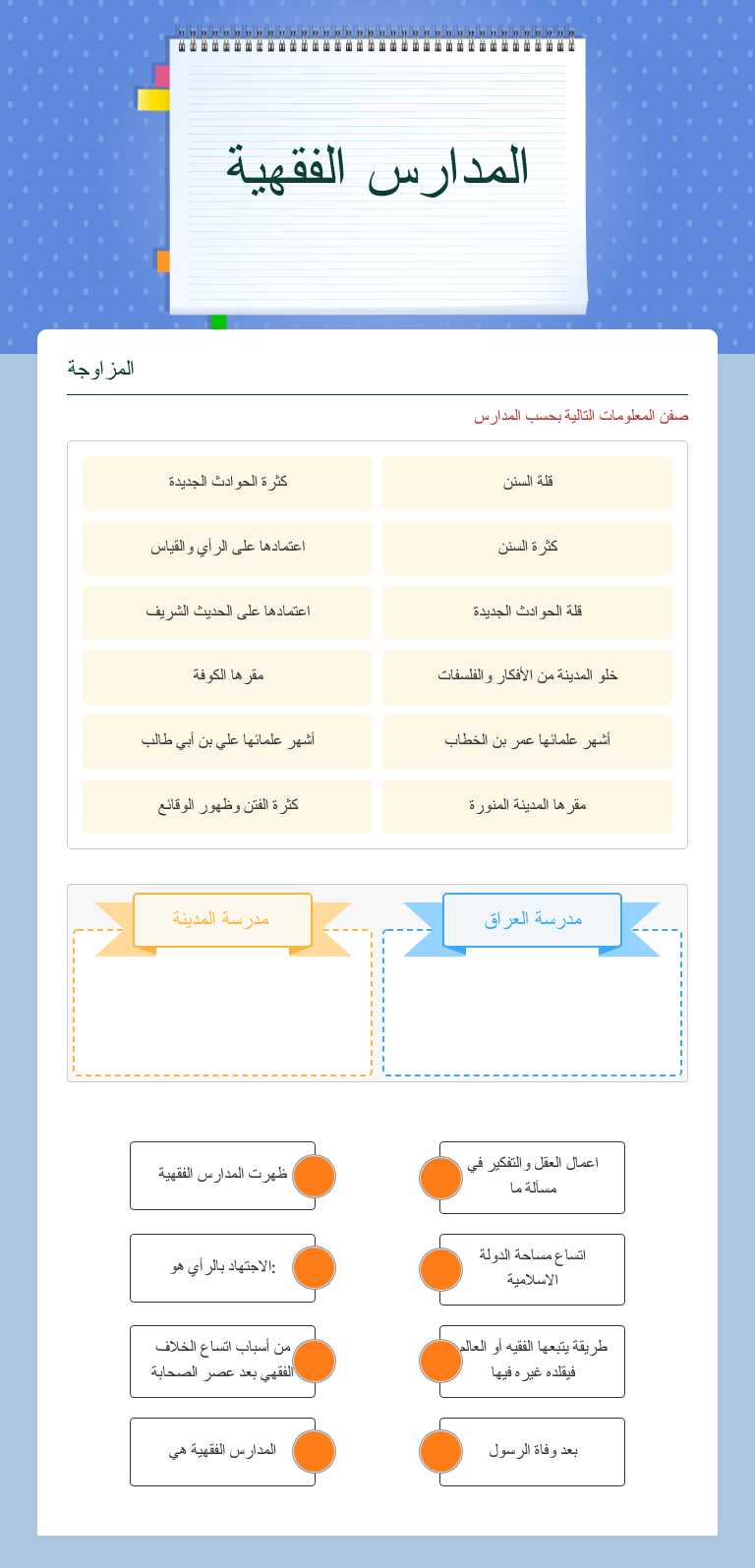Screen dimensions: 755x1568
Task: Click the dot beside "من أسباب اتساع الخلاف الفقهي"
Action: (315, 1361)
